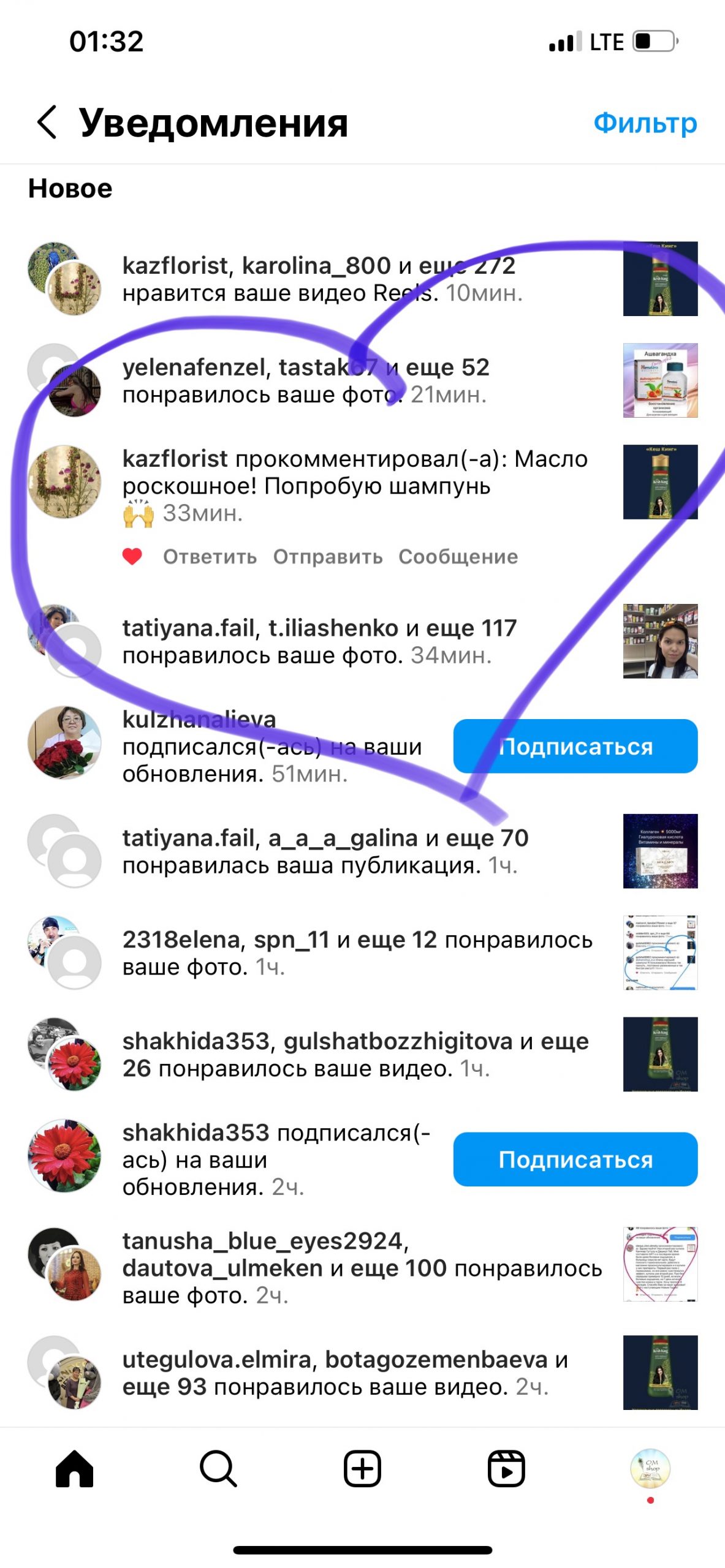
Task: Tap Ответить under kazflorist's comment
Action: coord(210,557)
